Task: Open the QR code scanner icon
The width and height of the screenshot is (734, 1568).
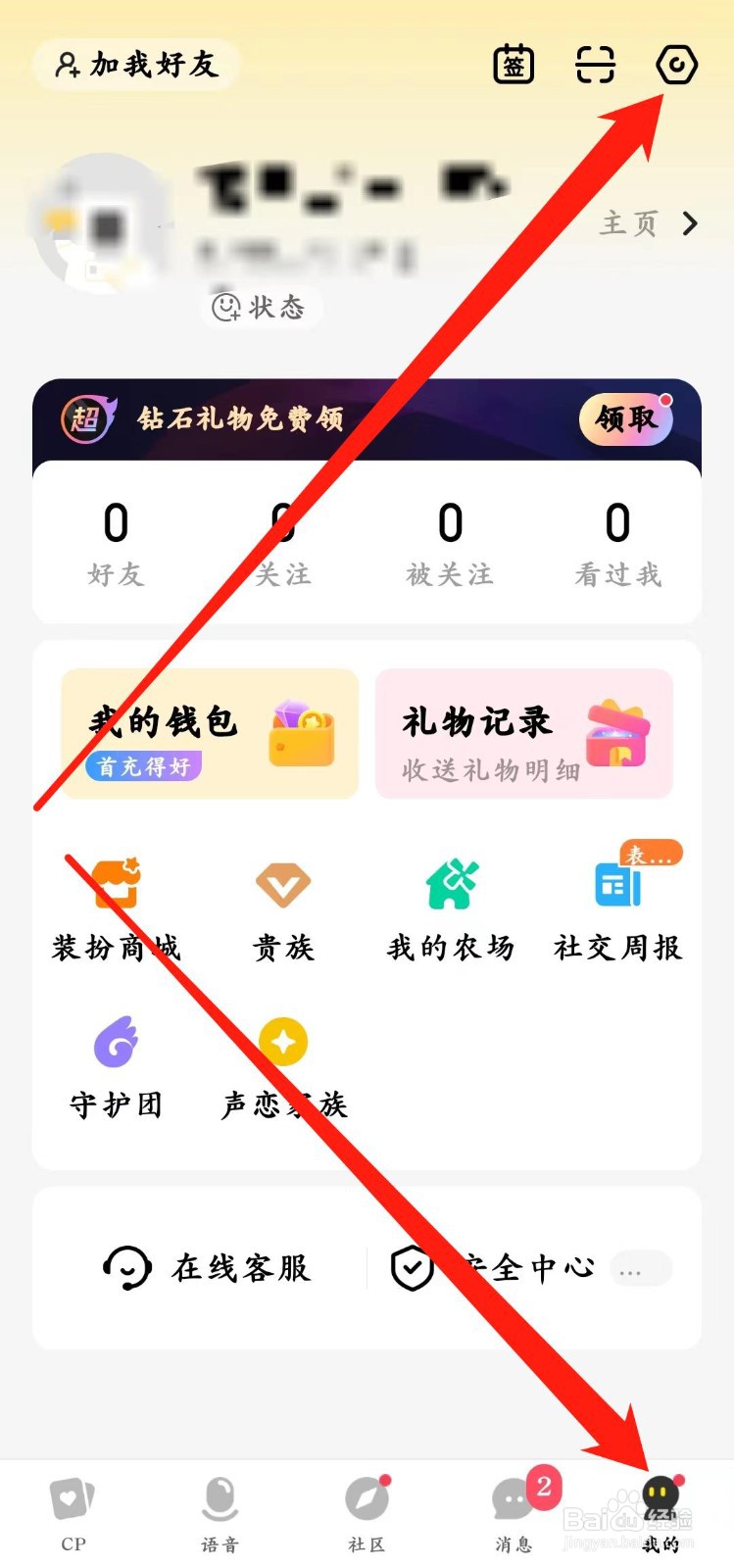Action: click(x=594, y=64)
